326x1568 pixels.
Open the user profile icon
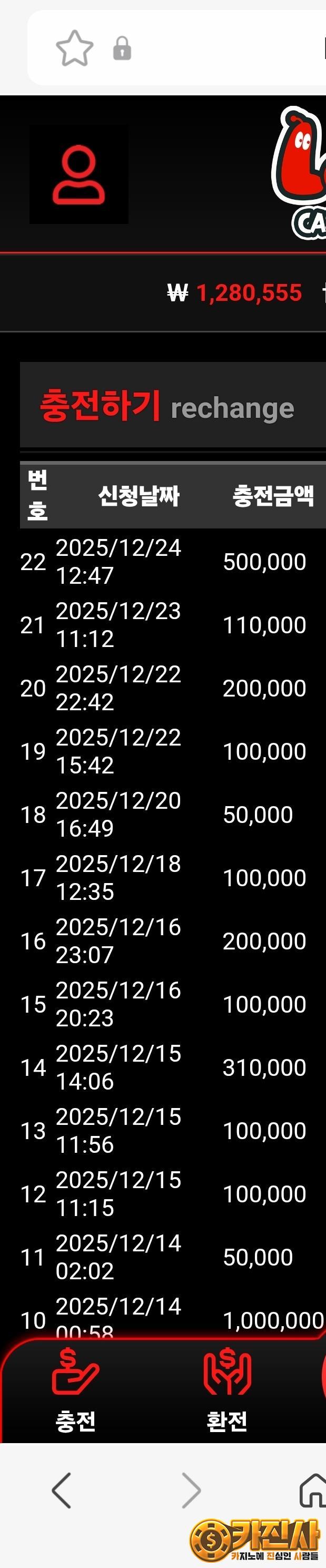pos(78,175)
